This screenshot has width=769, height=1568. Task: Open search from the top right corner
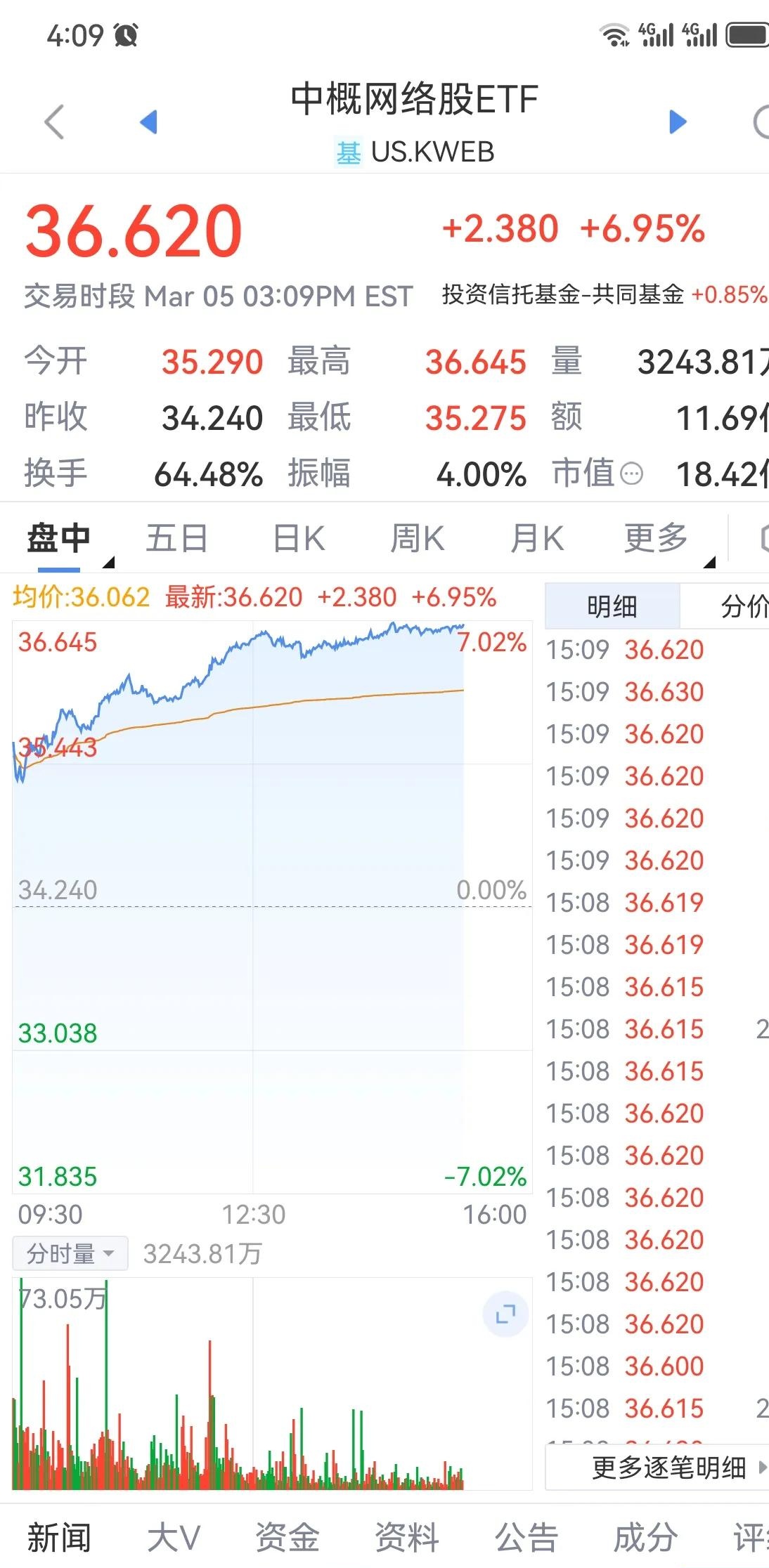click(761, 121)
